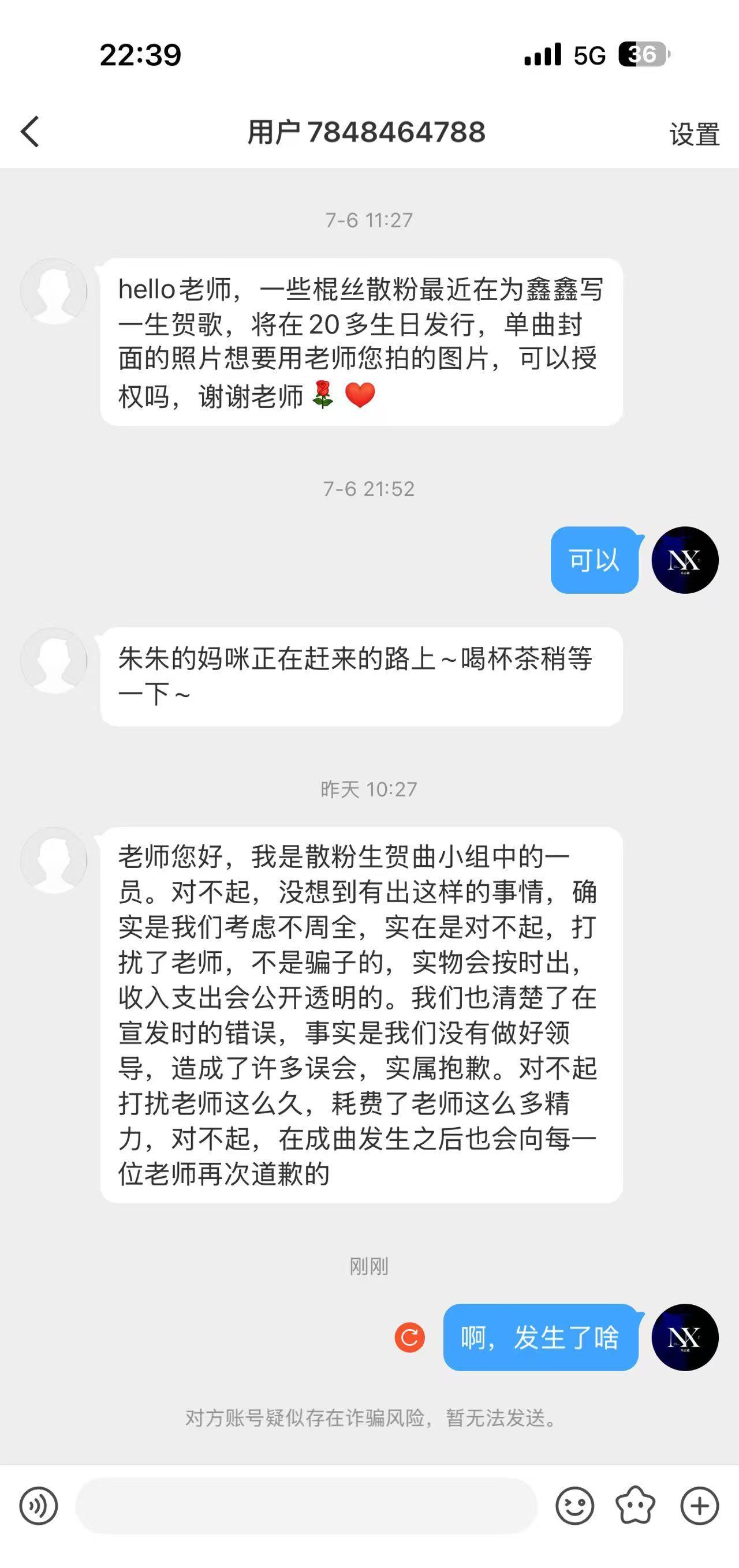
Task: Open the sender's avatar next to hello老师 message
Action: click(x=54, y=291)
